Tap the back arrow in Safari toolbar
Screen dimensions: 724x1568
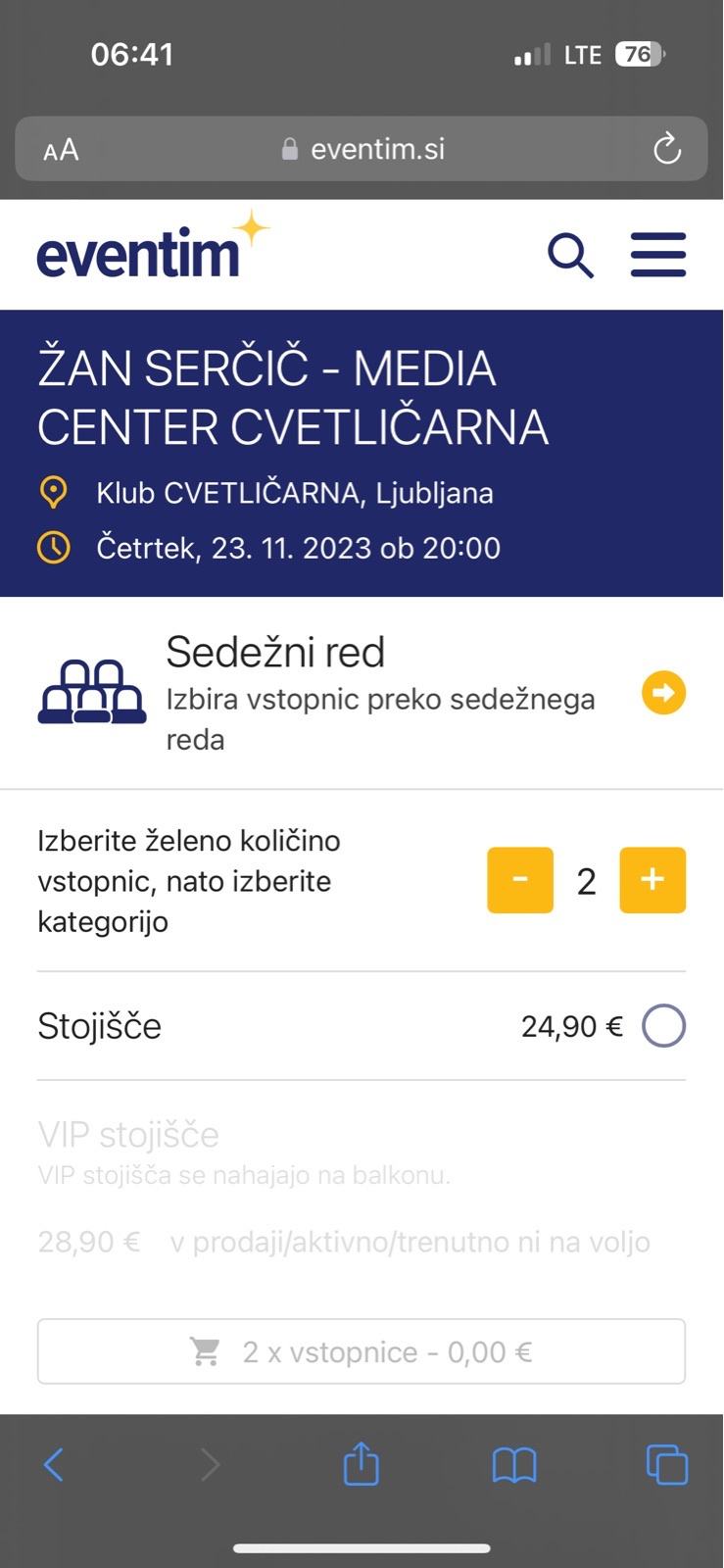point(54,1464)
